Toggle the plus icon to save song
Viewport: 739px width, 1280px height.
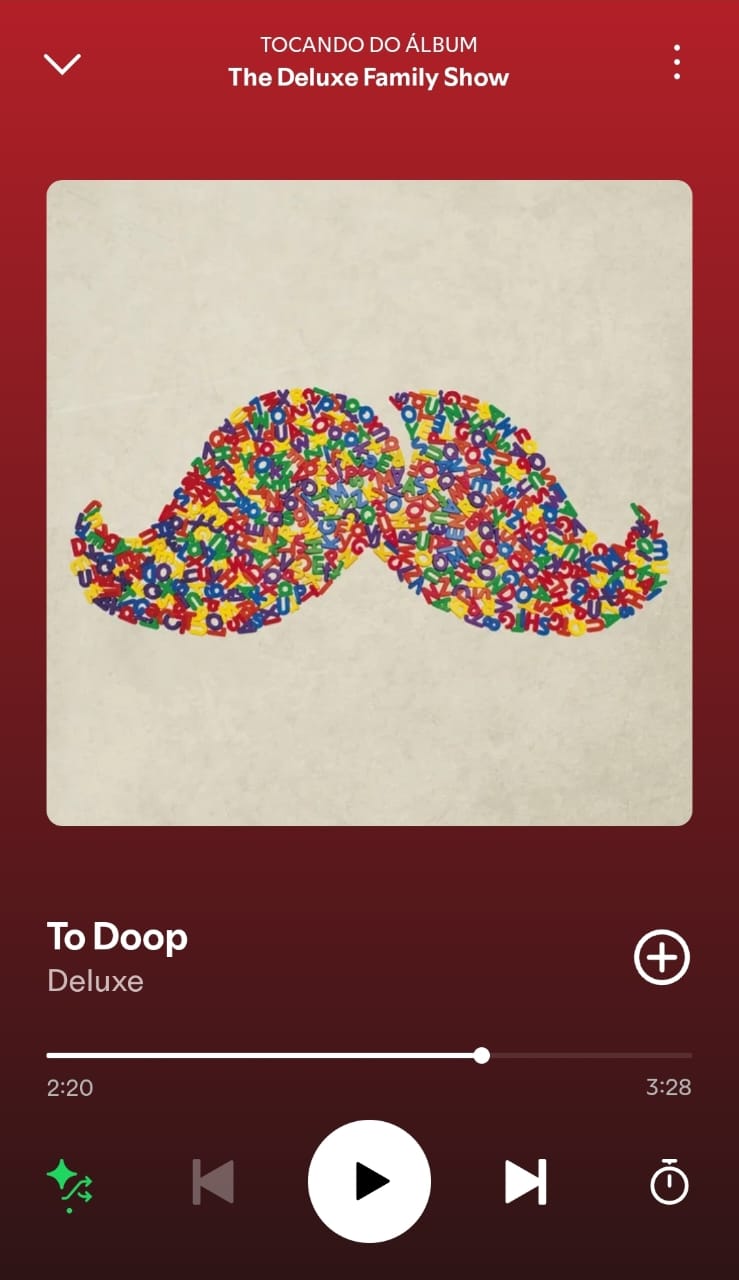661,957
